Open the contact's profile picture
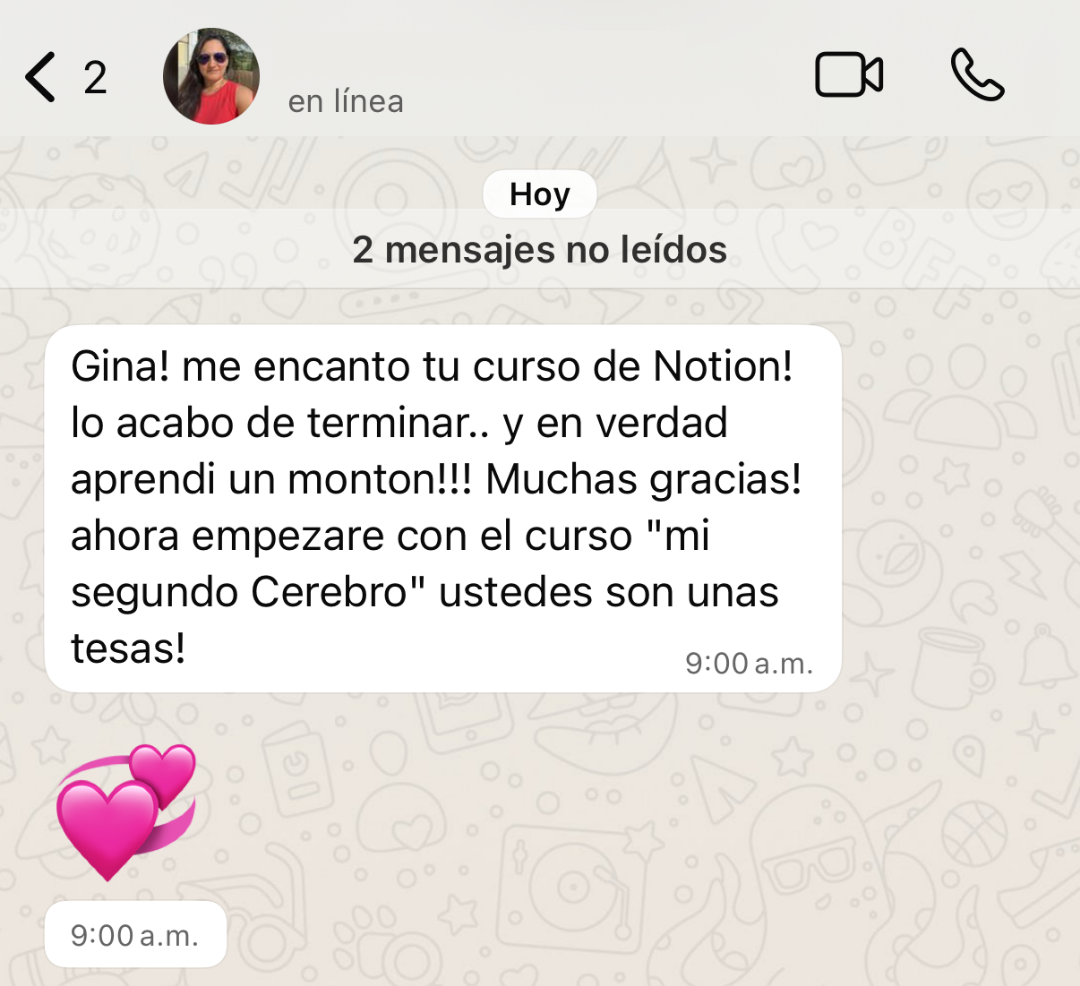Viewport: 1080px width, 986px height. (x=211, y=76)
